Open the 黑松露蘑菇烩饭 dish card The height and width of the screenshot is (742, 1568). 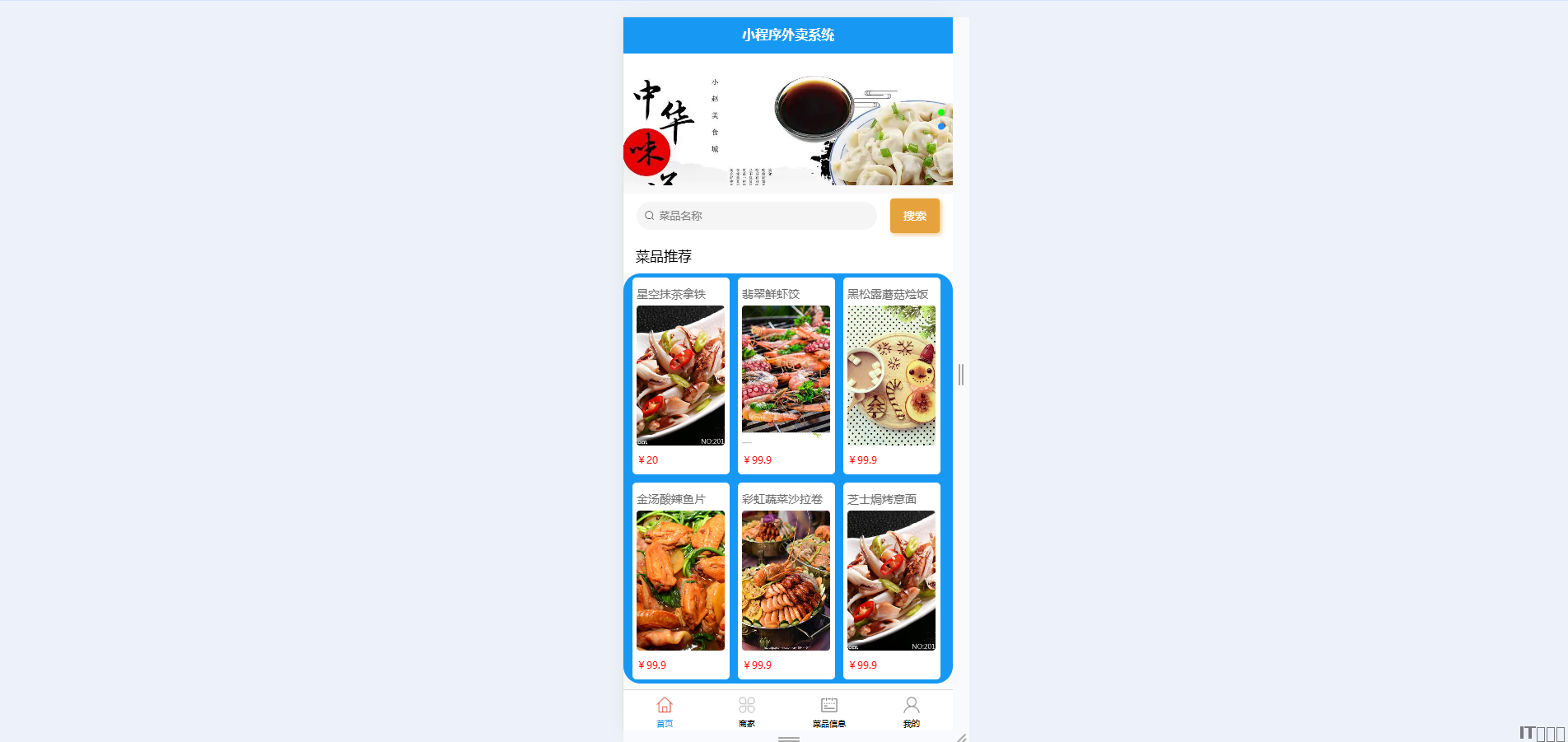click(x=891, y=376)
